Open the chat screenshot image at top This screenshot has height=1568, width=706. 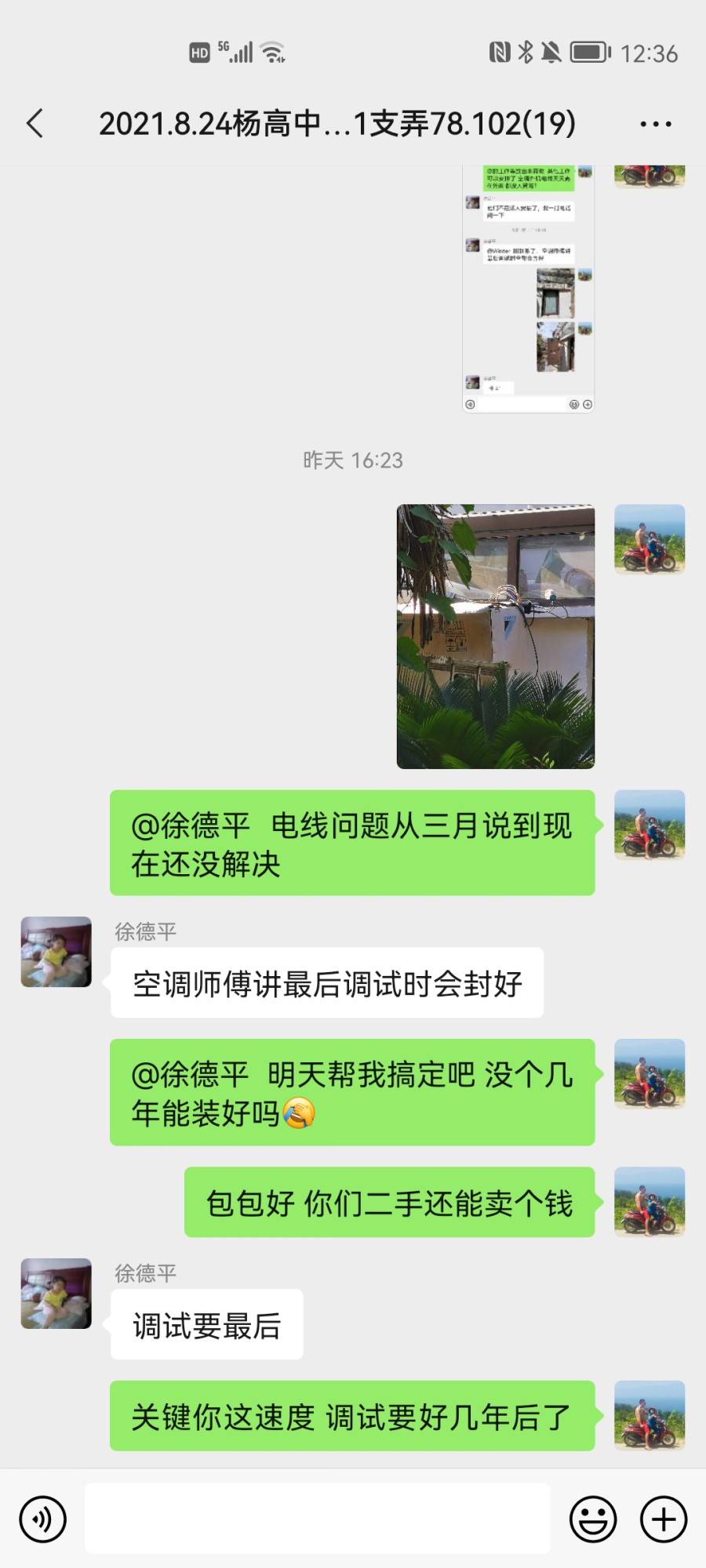[527, 290]
